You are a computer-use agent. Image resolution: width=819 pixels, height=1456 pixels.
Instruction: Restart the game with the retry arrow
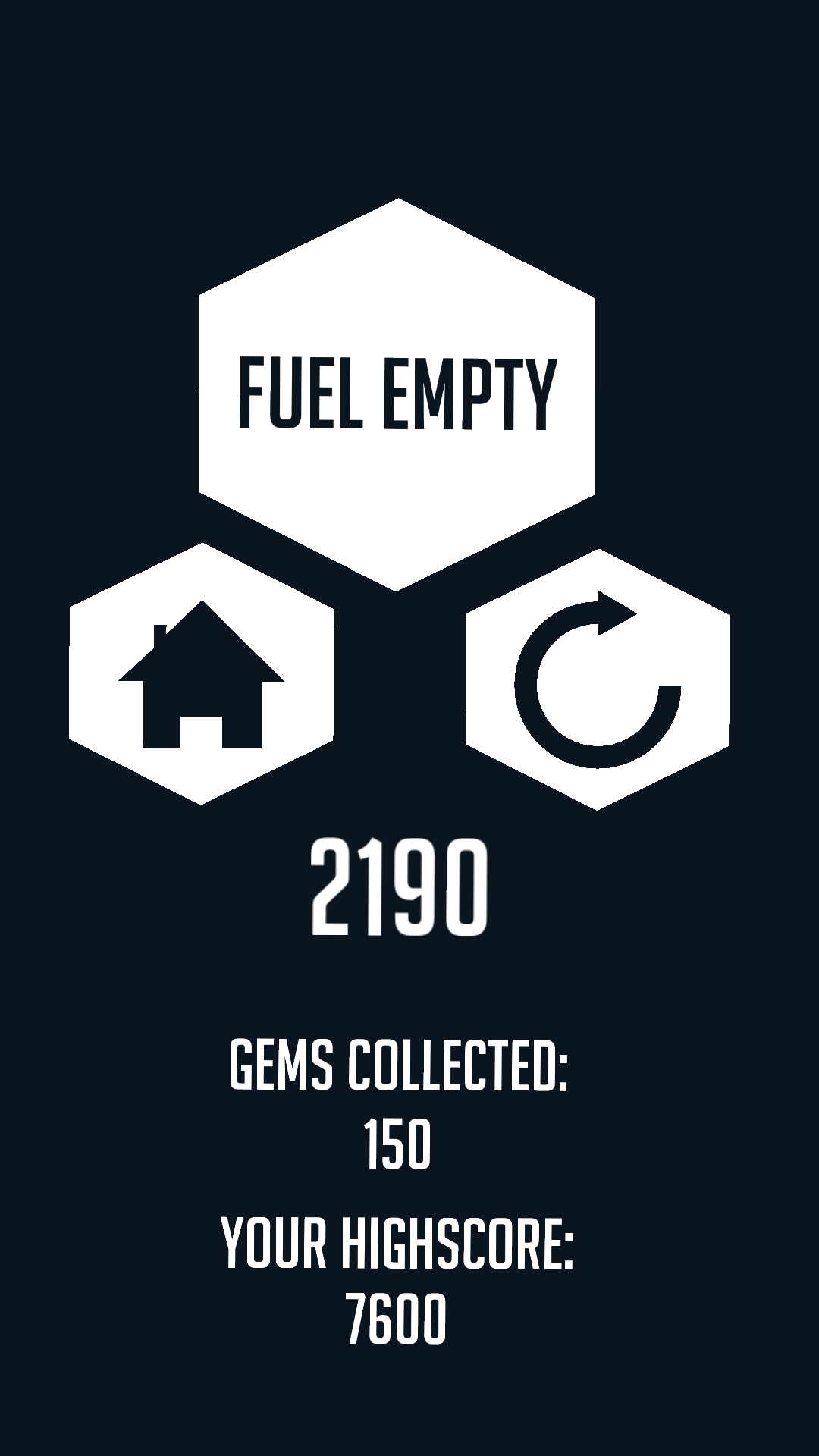click(x=598, y=679)
